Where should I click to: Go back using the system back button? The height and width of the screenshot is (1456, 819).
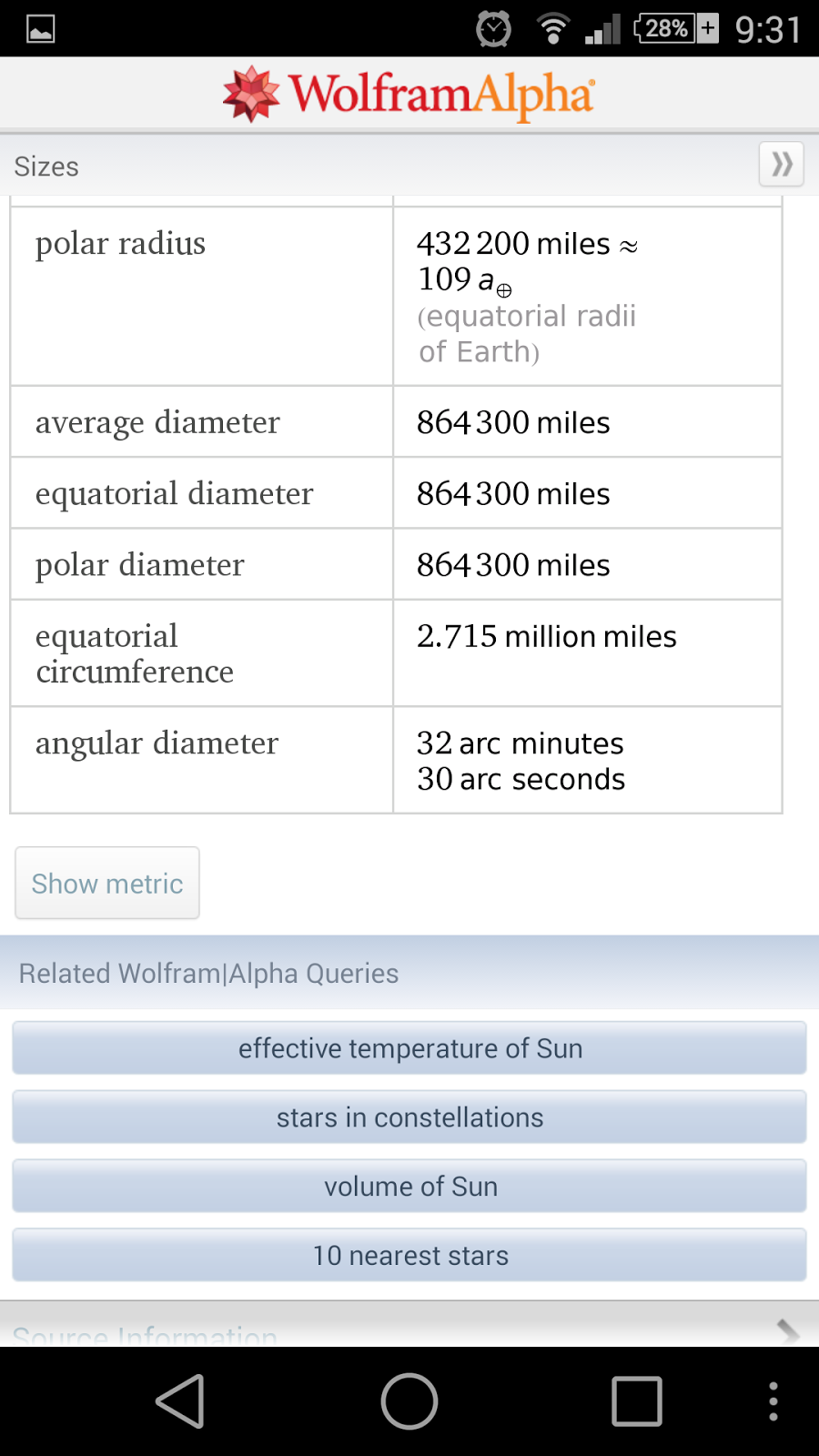(x=180, y=1401)
